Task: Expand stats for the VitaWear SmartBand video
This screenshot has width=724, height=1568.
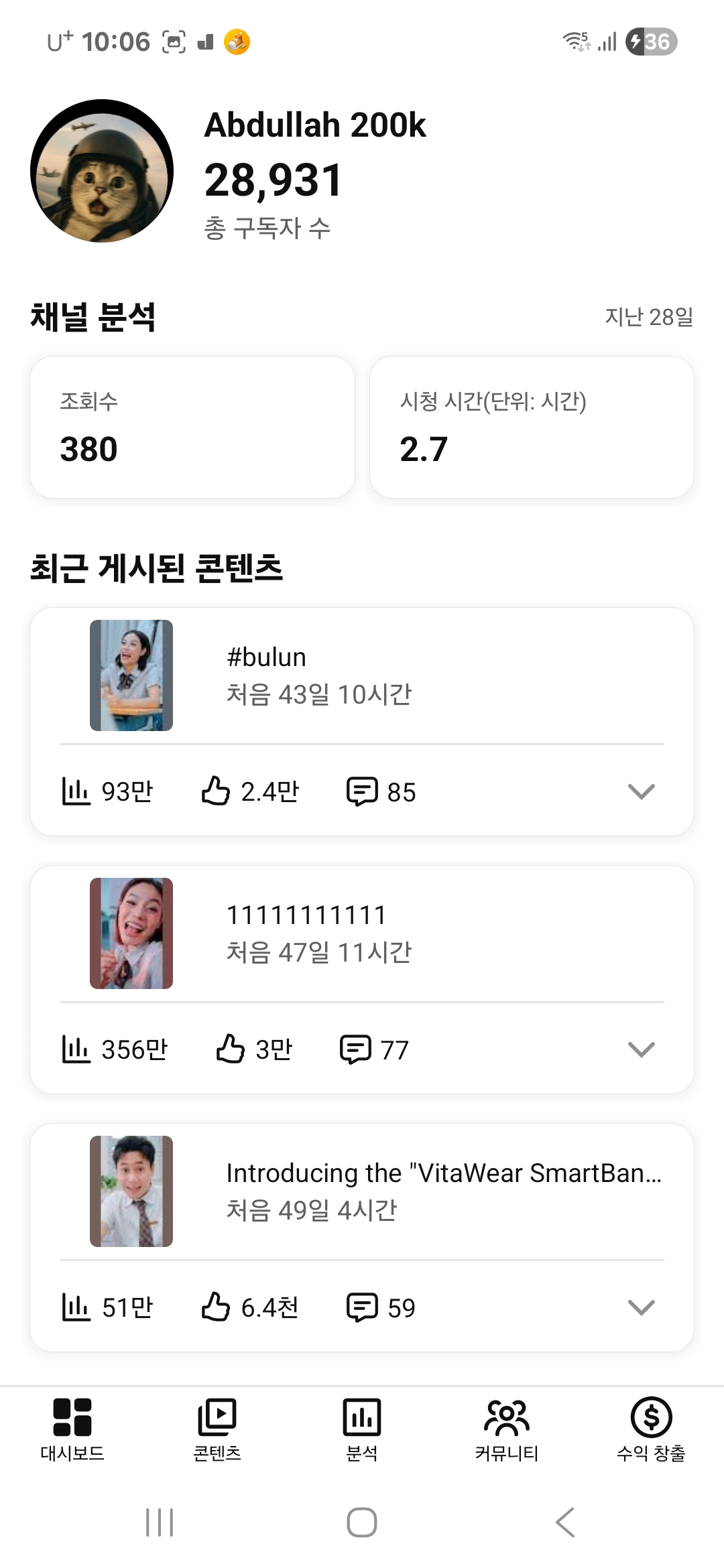Action: coord(641,1307)
